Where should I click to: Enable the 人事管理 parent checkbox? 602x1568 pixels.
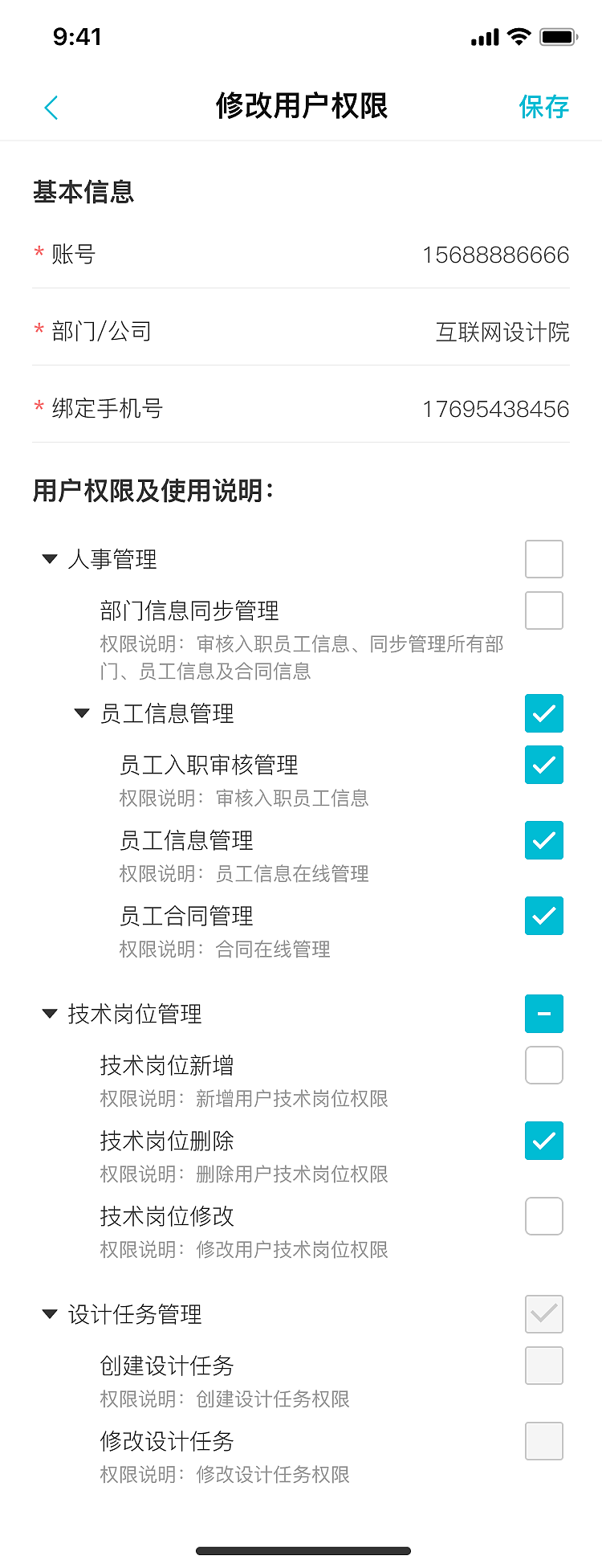coord(543,559)
